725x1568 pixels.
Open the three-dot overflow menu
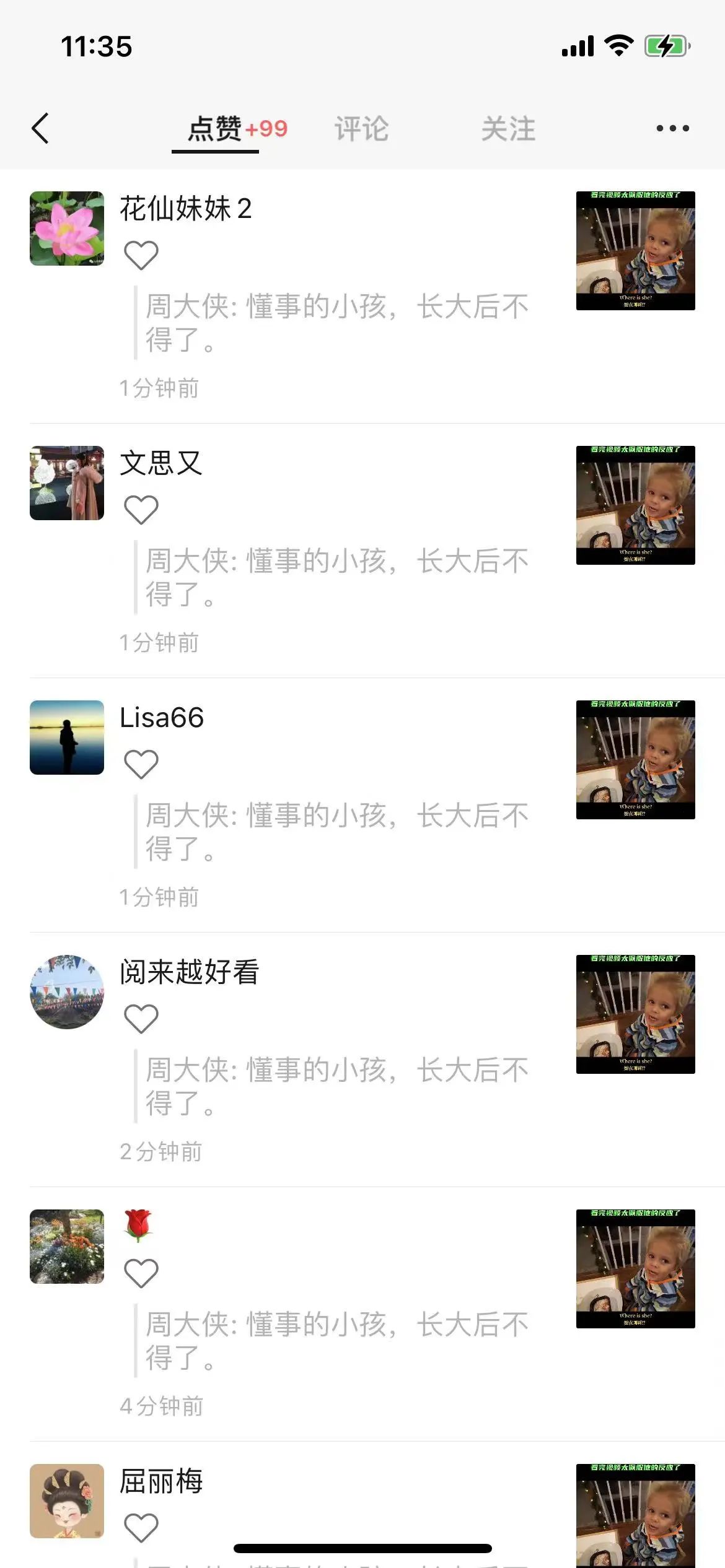tap(672, 129)
